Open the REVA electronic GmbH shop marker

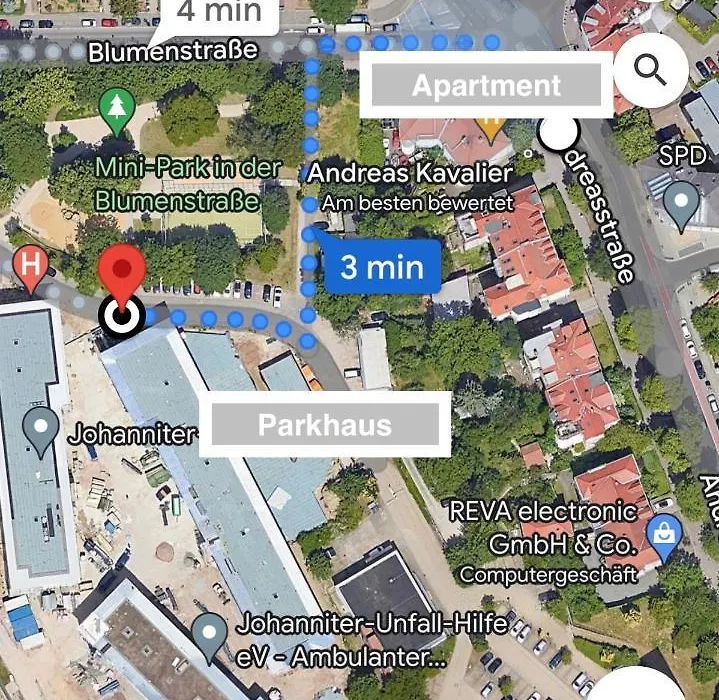point(664,535)
